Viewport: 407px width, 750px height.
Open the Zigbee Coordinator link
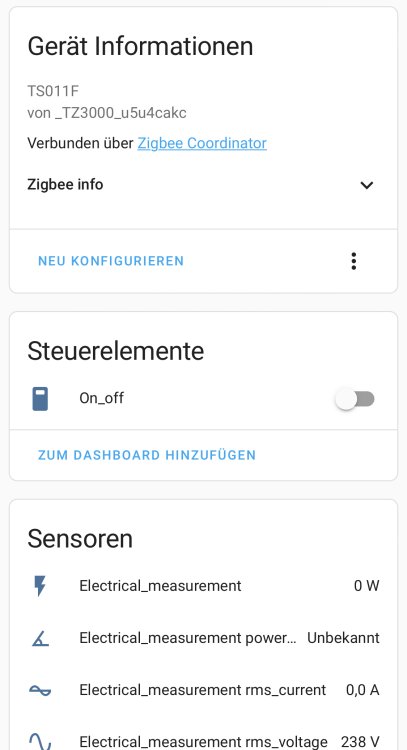coord(202,143)
